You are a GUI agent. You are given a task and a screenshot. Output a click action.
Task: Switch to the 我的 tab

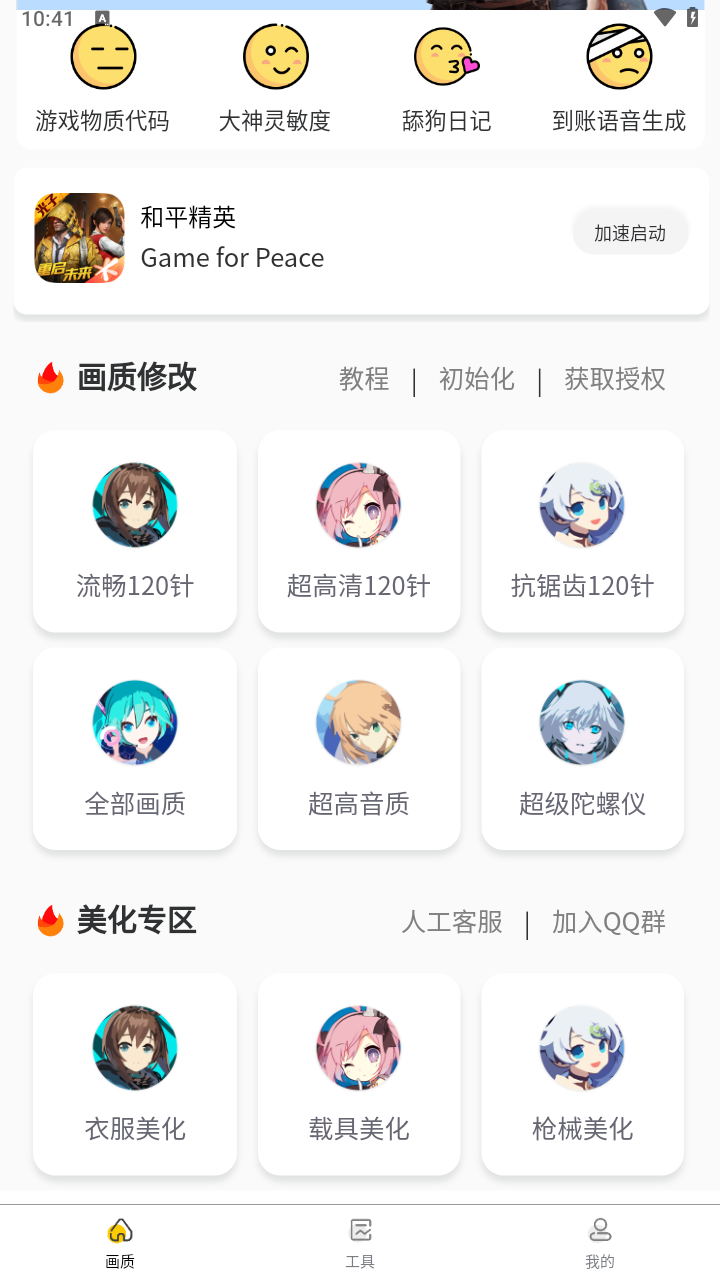click(x=600, y=1242)
